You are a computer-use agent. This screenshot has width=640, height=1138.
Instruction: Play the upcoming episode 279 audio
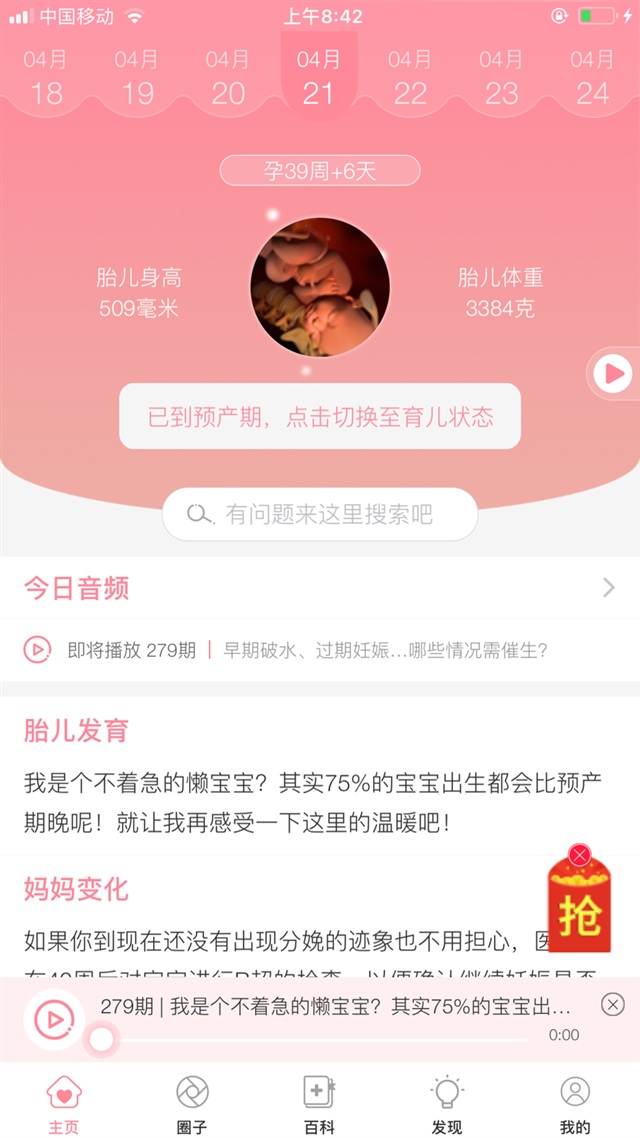[37, 650]
